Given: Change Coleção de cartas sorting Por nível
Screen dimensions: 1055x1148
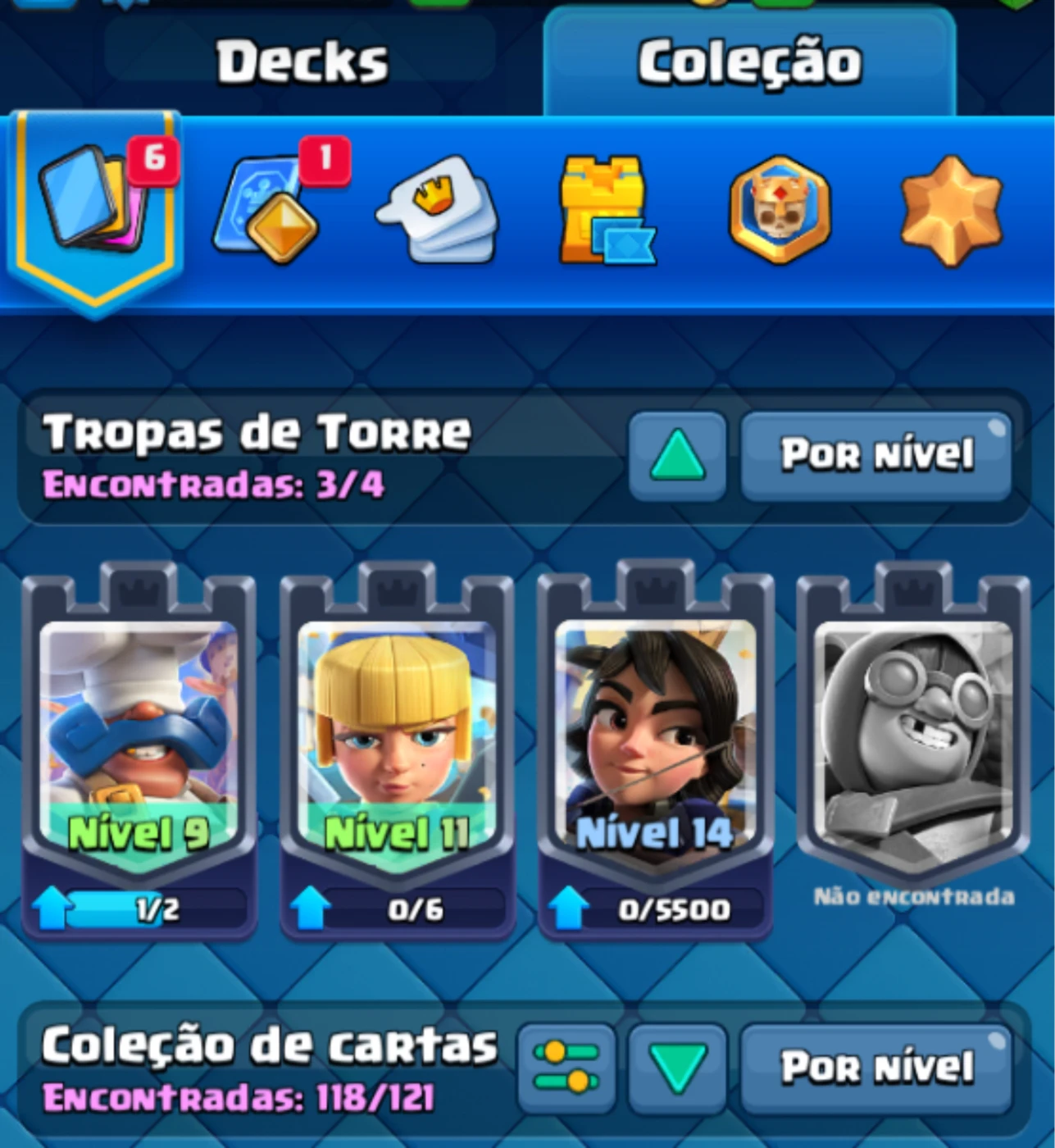Looking at the screenshot, I should (875, 1068).
